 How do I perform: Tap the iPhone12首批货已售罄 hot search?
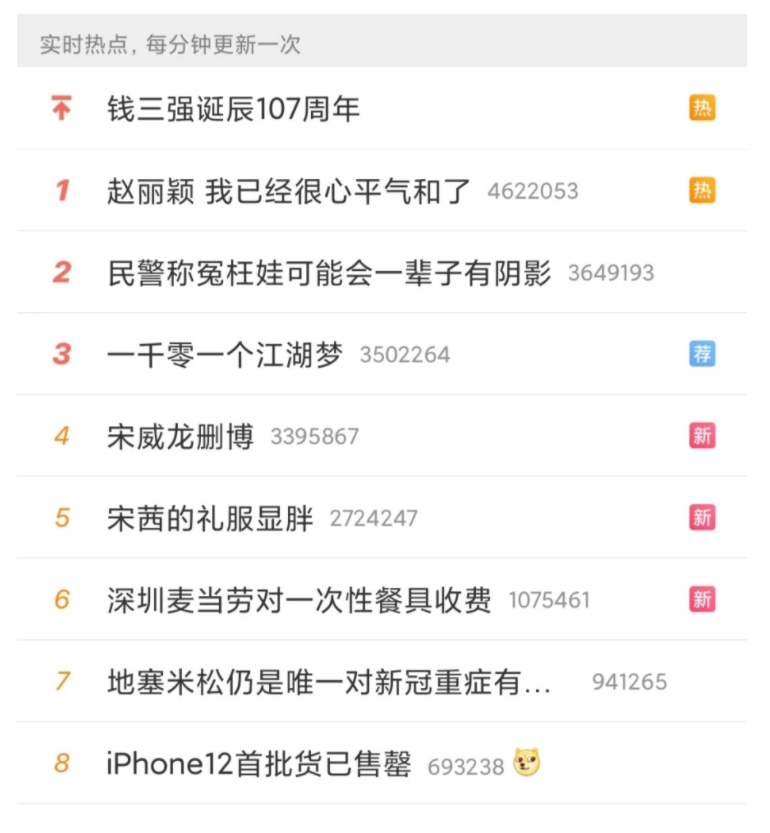(259, 764)
